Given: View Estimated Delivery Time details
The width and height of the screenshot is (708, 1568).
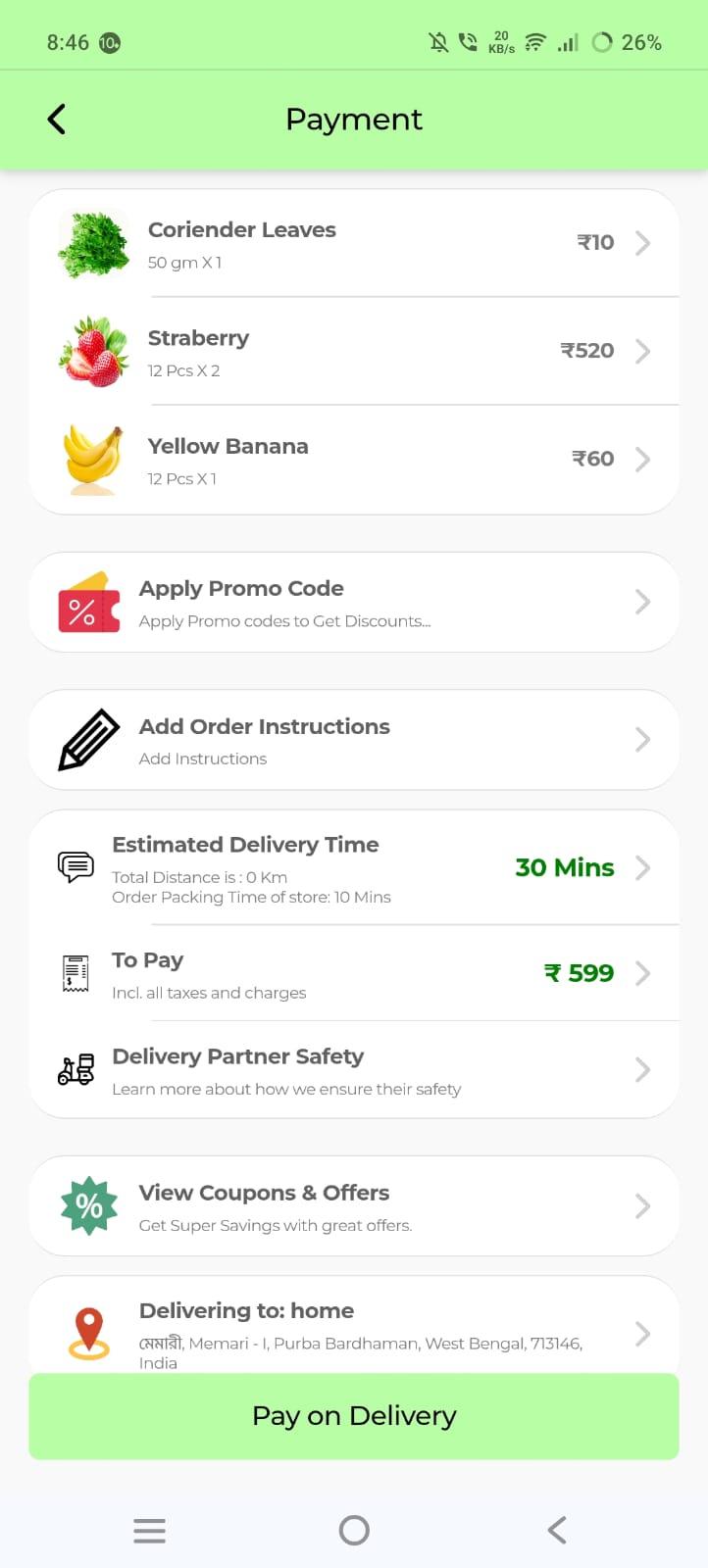Looking at the screenshot, I should [x=353, y=868].
